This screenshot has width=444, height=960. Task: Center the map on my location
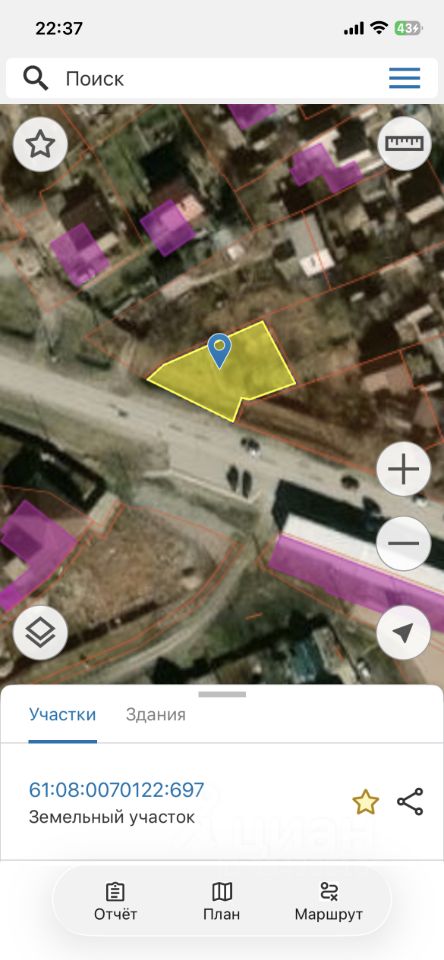[x=404, y=632]
